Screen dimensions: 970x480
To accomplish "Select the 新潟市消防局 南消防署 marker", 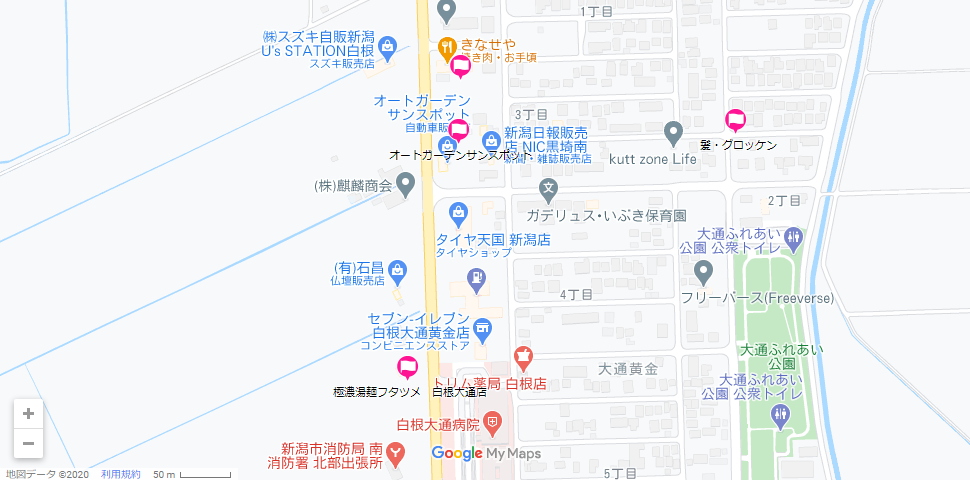I will [395, 452].
